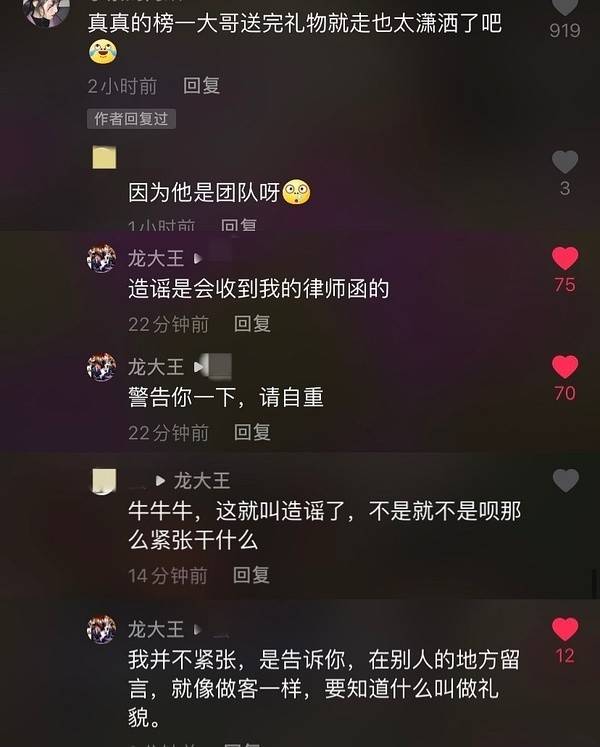Viewport: 600px width, 747px height.
Task: Unlike the comment 我并不紧张
Action: click(x=565, y=629)
